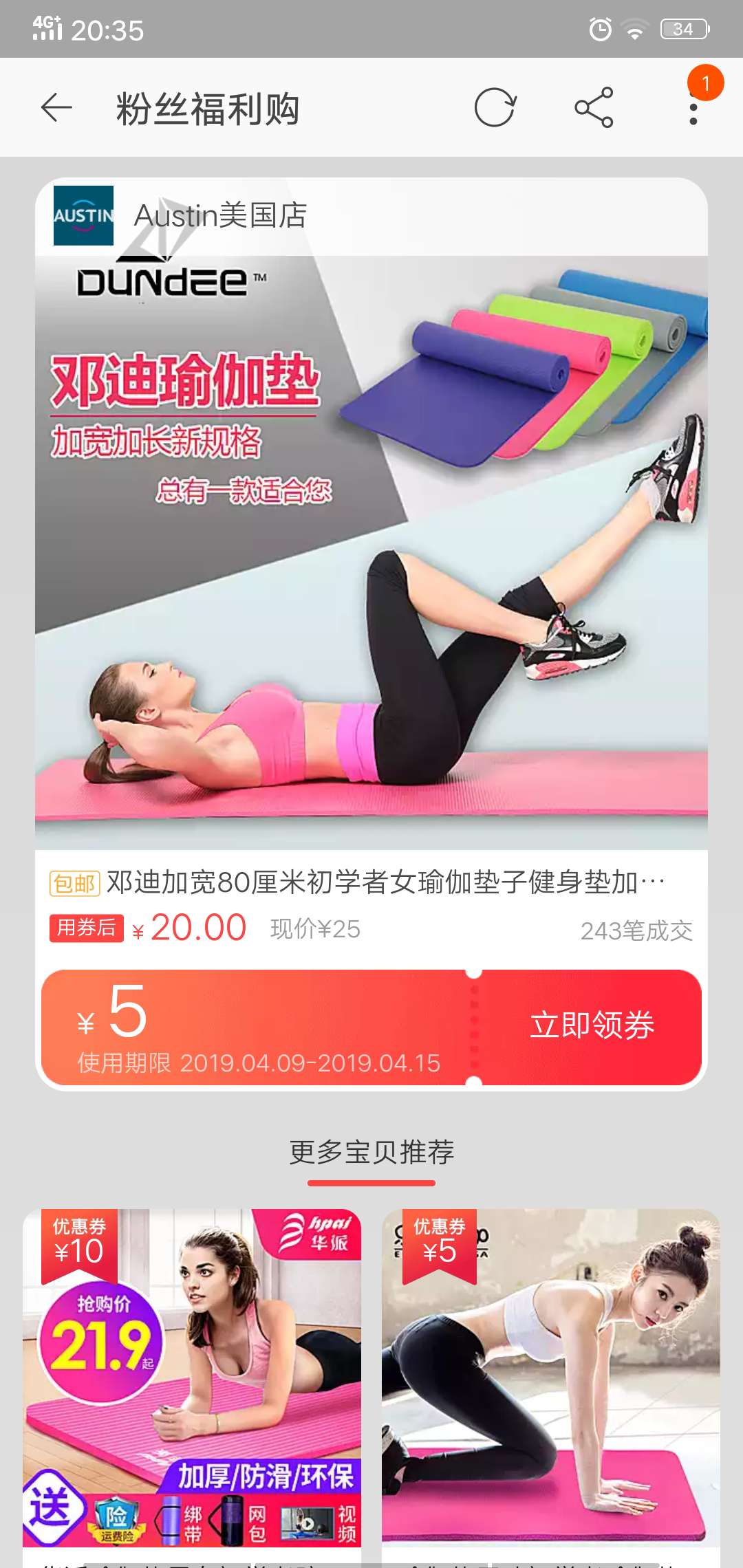Share this 粉丝福利购 page

click(x=594, y=108)
